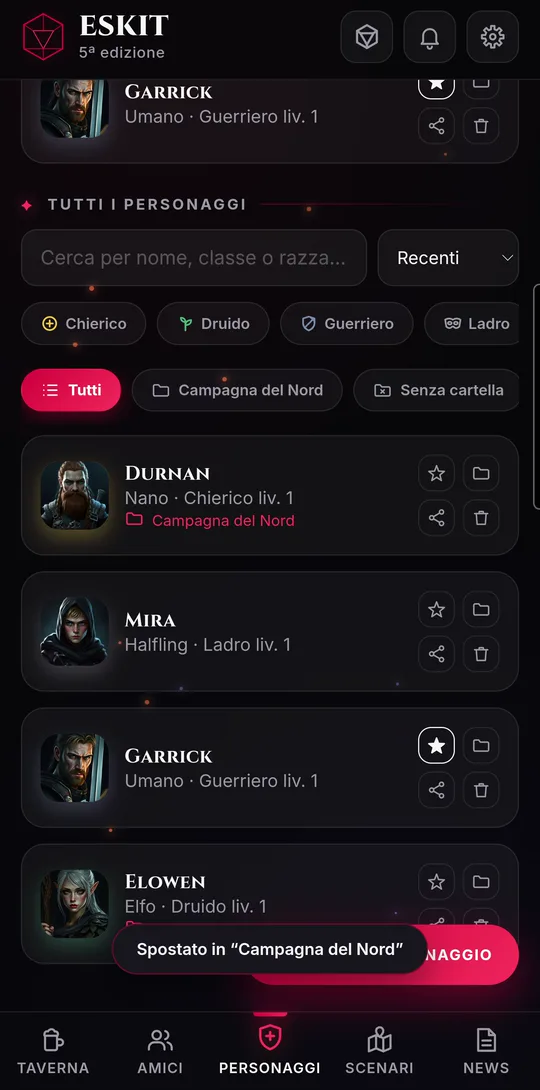
Task: Expand the Recenti sort dropdown
Action: click(x=448, y=258)
